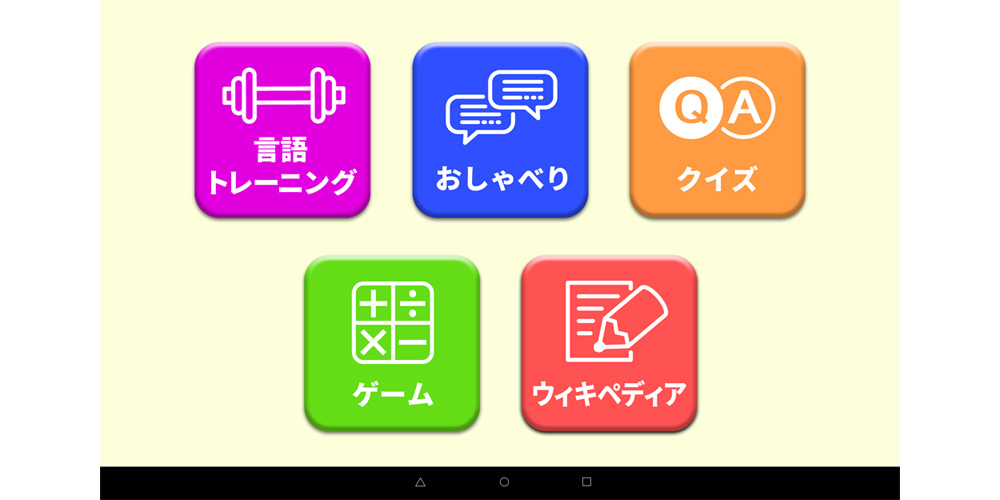Viewport: 1000px width, 500px height.
Task: Go to home via circle button
Action: 504,482
